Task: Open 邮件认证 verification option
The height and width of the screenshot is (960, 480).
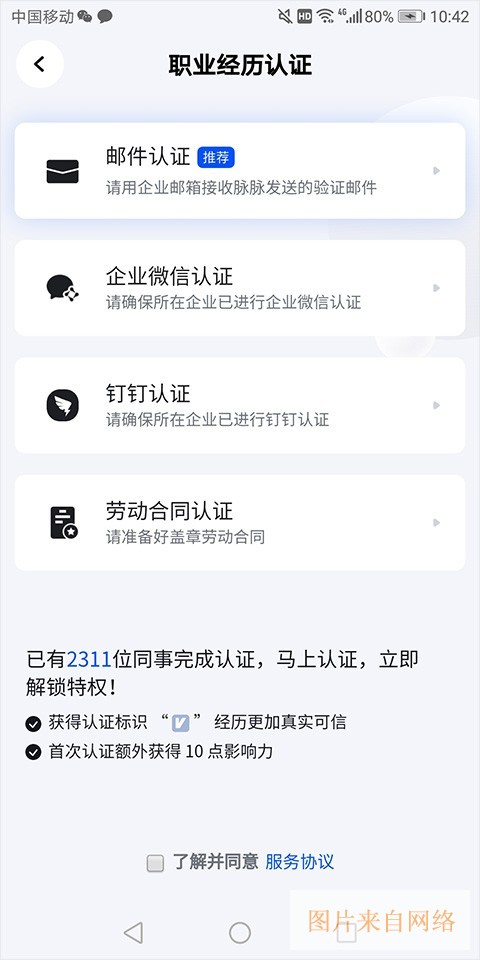Action: pyautogui.click(x=240, y=171)
